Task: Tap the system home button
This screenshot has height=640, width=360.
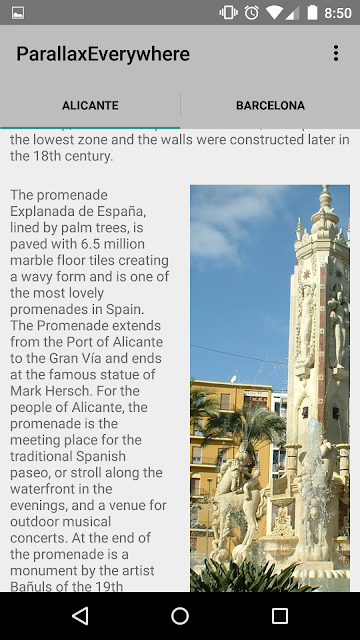Action: (x=180, y=616)
